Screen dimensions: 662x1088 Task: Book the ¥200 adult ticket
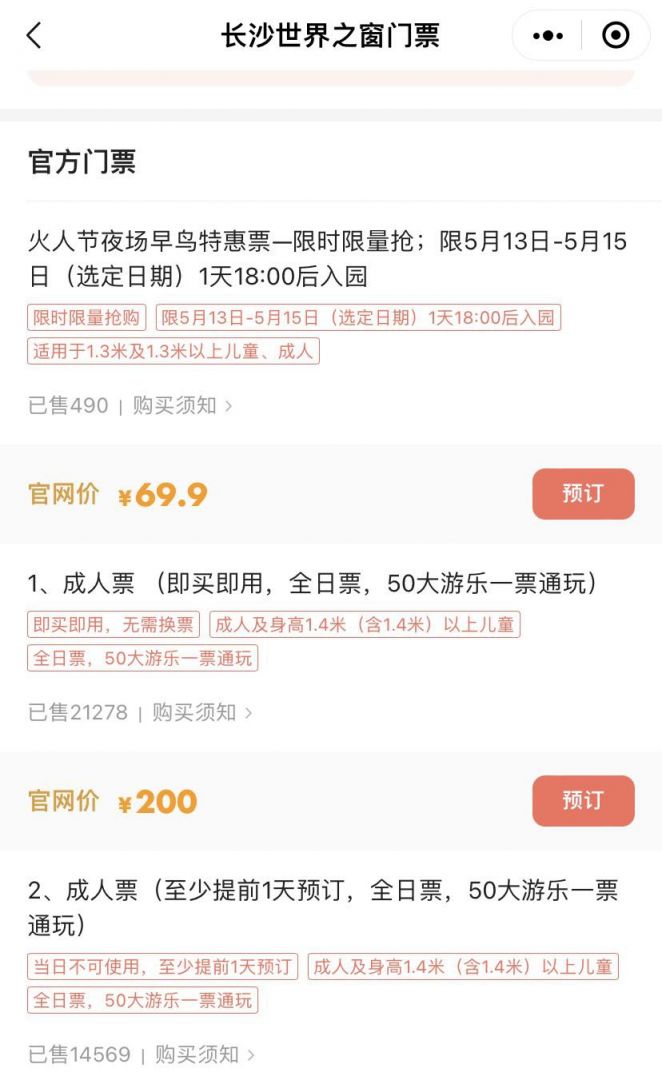tap(583, 800)
